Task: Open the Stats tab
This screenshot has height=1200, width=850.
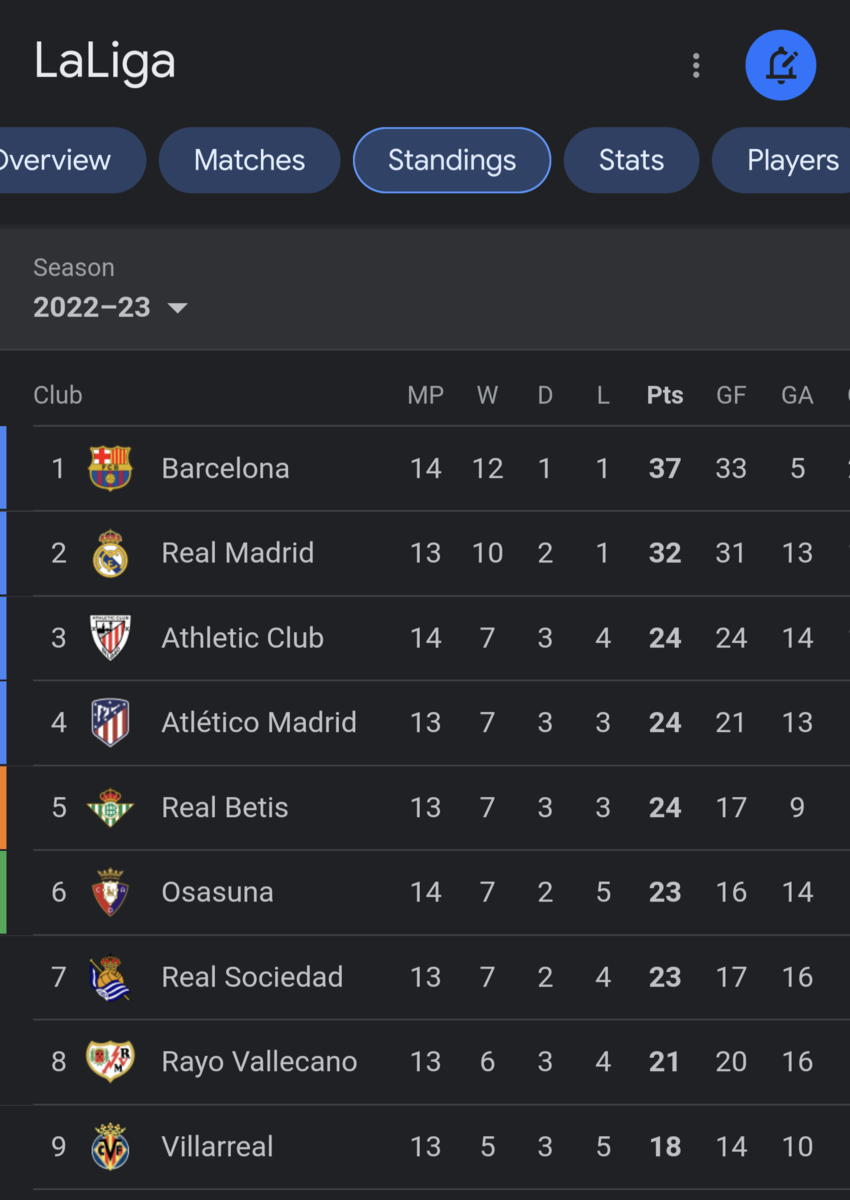Action: (x=631, y=160)
